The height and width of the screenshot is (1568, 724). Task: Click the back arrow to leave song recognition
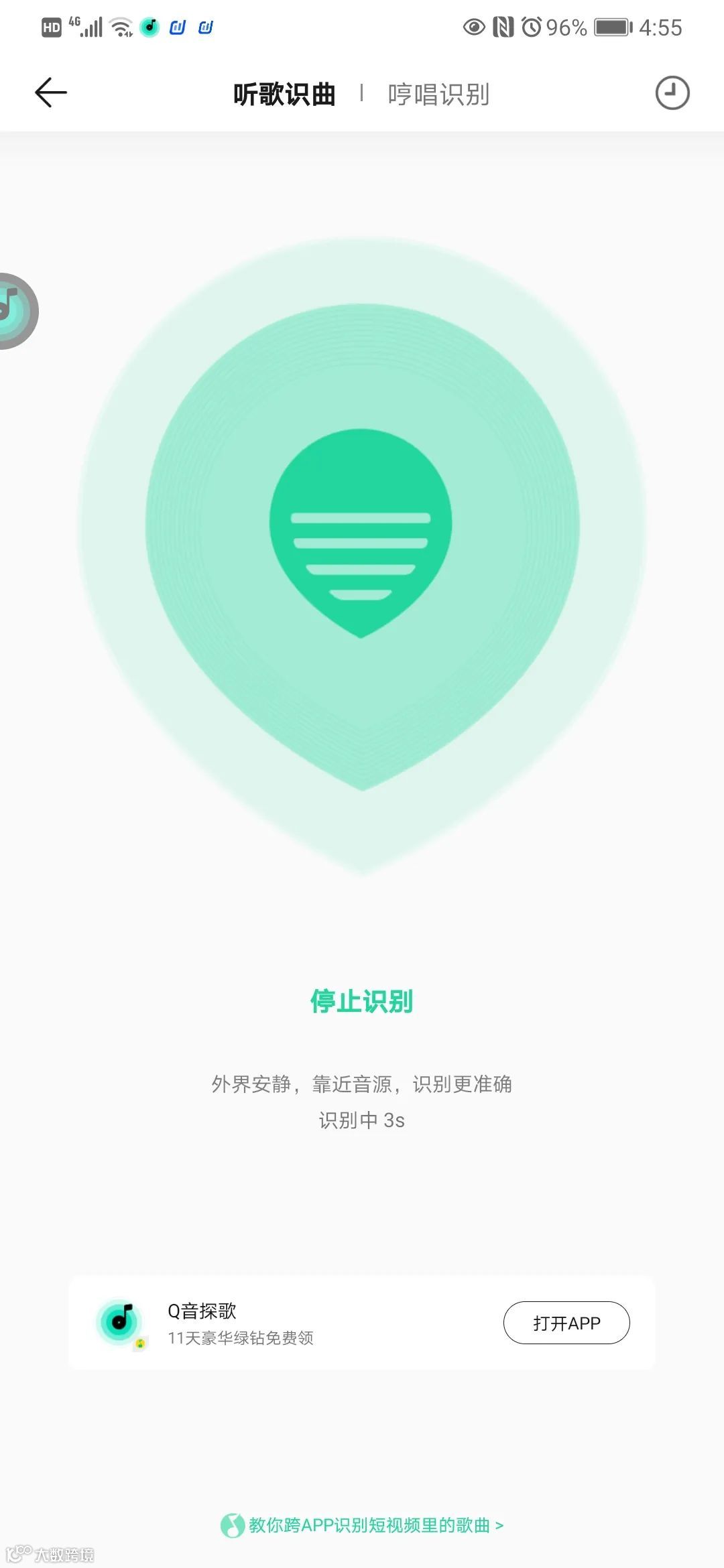tap(49, 92)
